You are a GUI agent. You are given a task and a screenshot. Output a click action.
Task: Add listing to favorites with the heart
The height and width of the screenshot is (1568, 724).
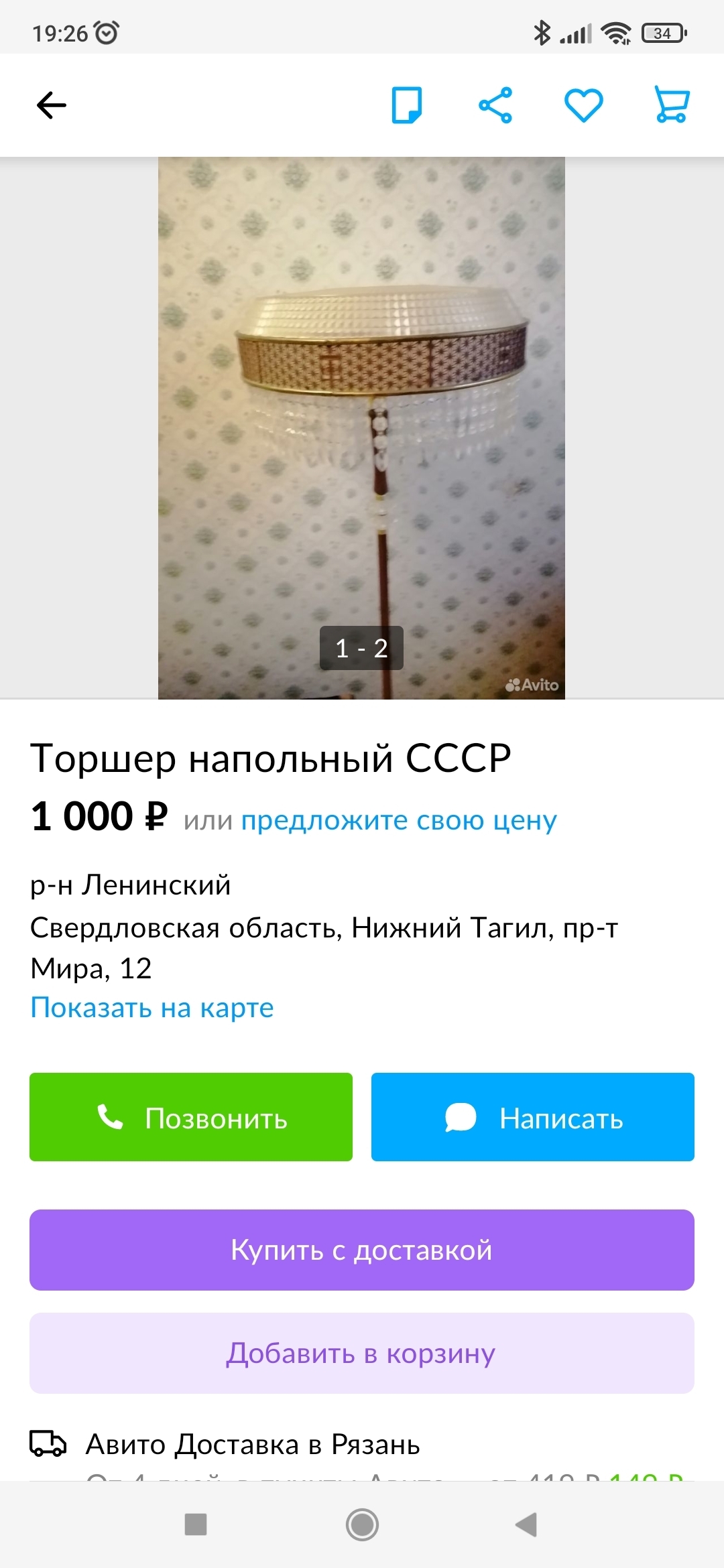click(583, 105)
